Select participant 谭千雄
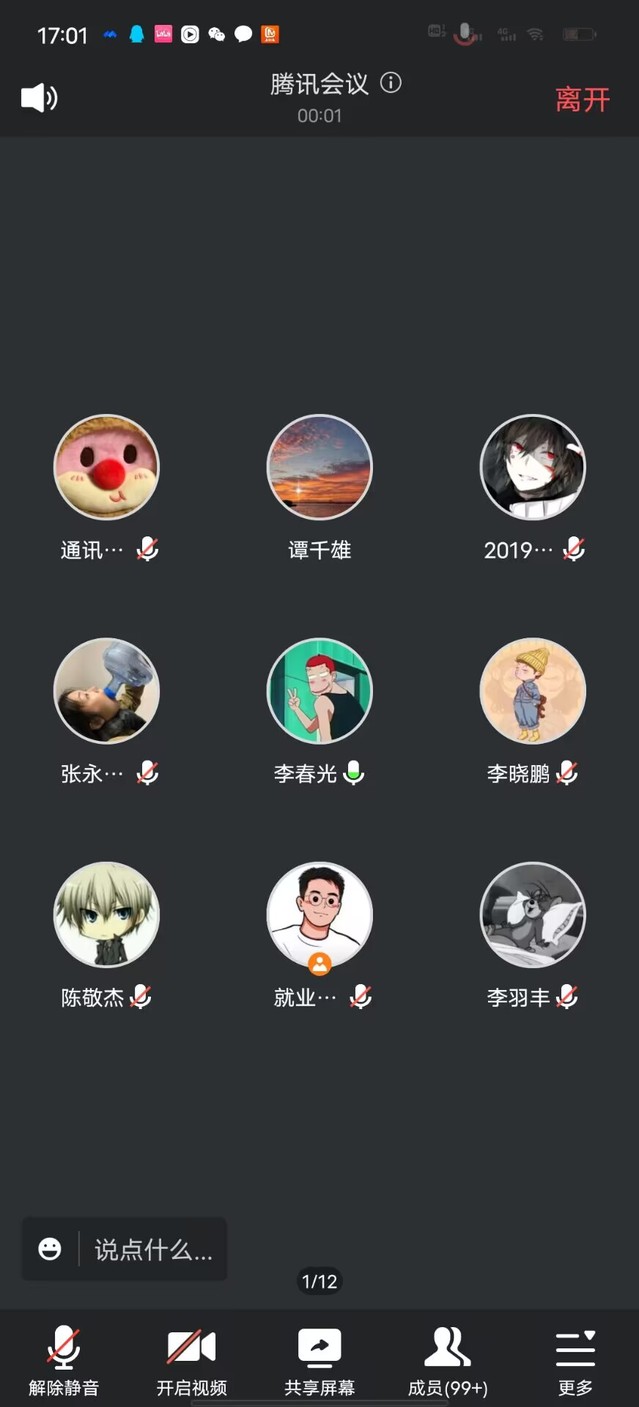 pos(319,468)
